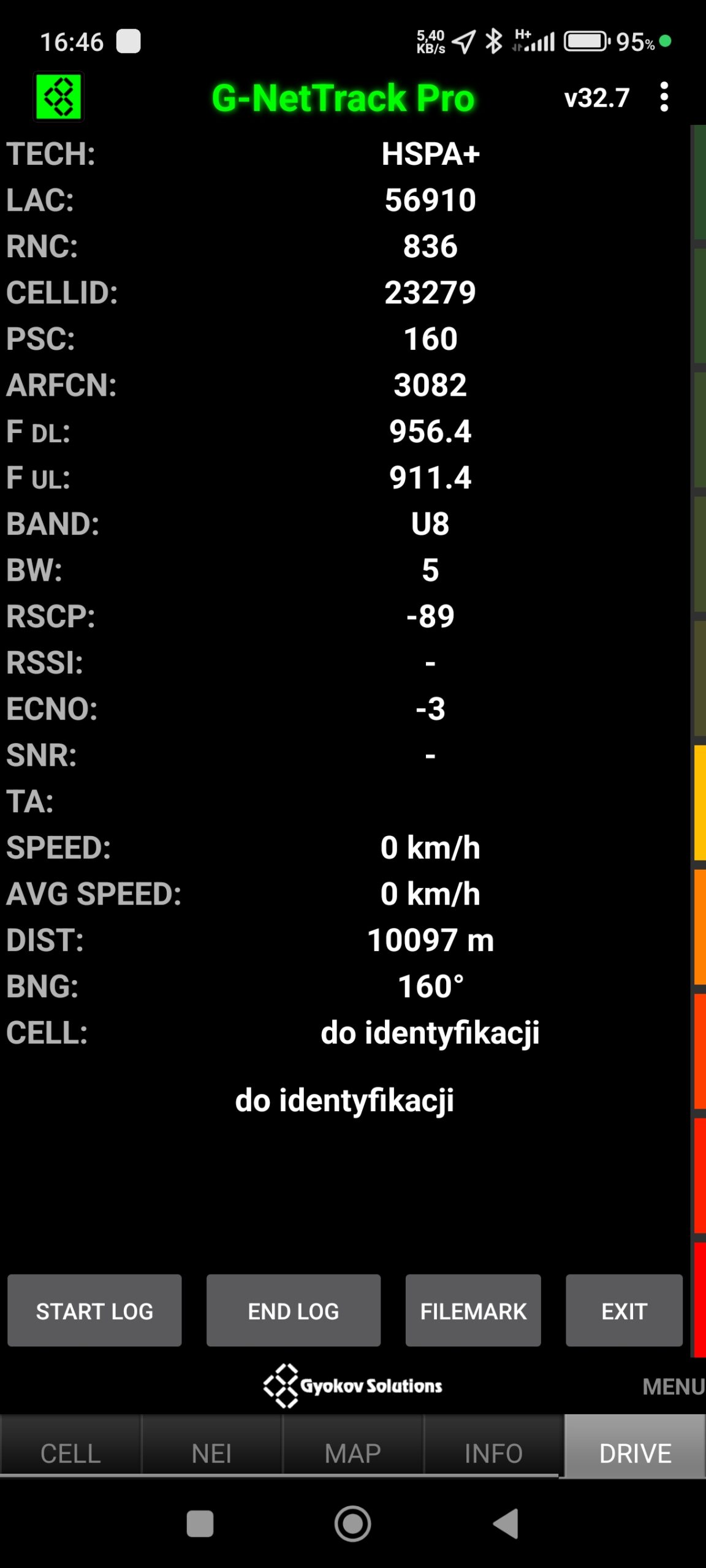
Task: Open the MAP tab
Action: 352,1453
